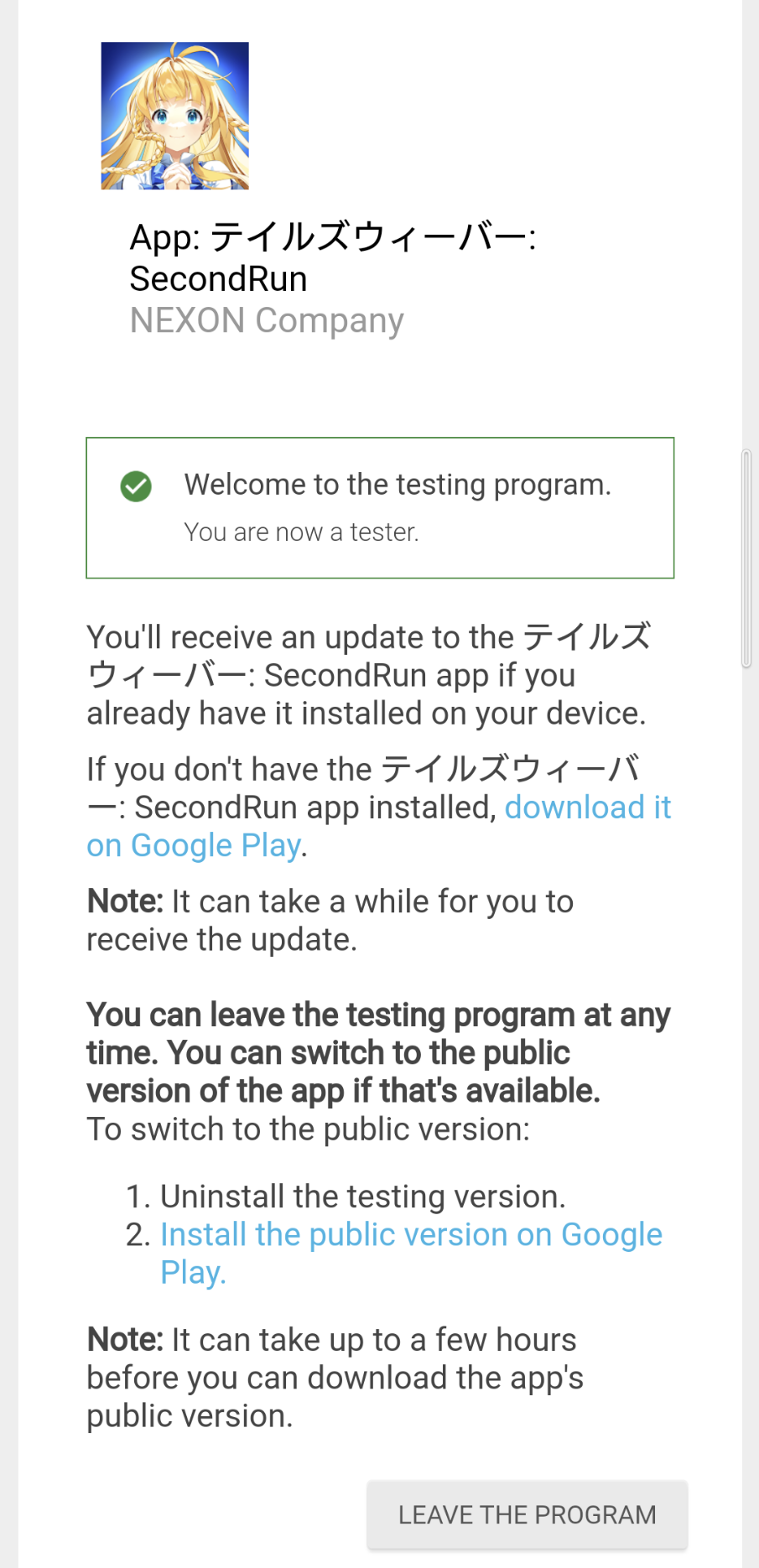Click the green success checkmark icon
Image resolution: width=759 pixels, height=1568 pixels.
click(136, 486)
